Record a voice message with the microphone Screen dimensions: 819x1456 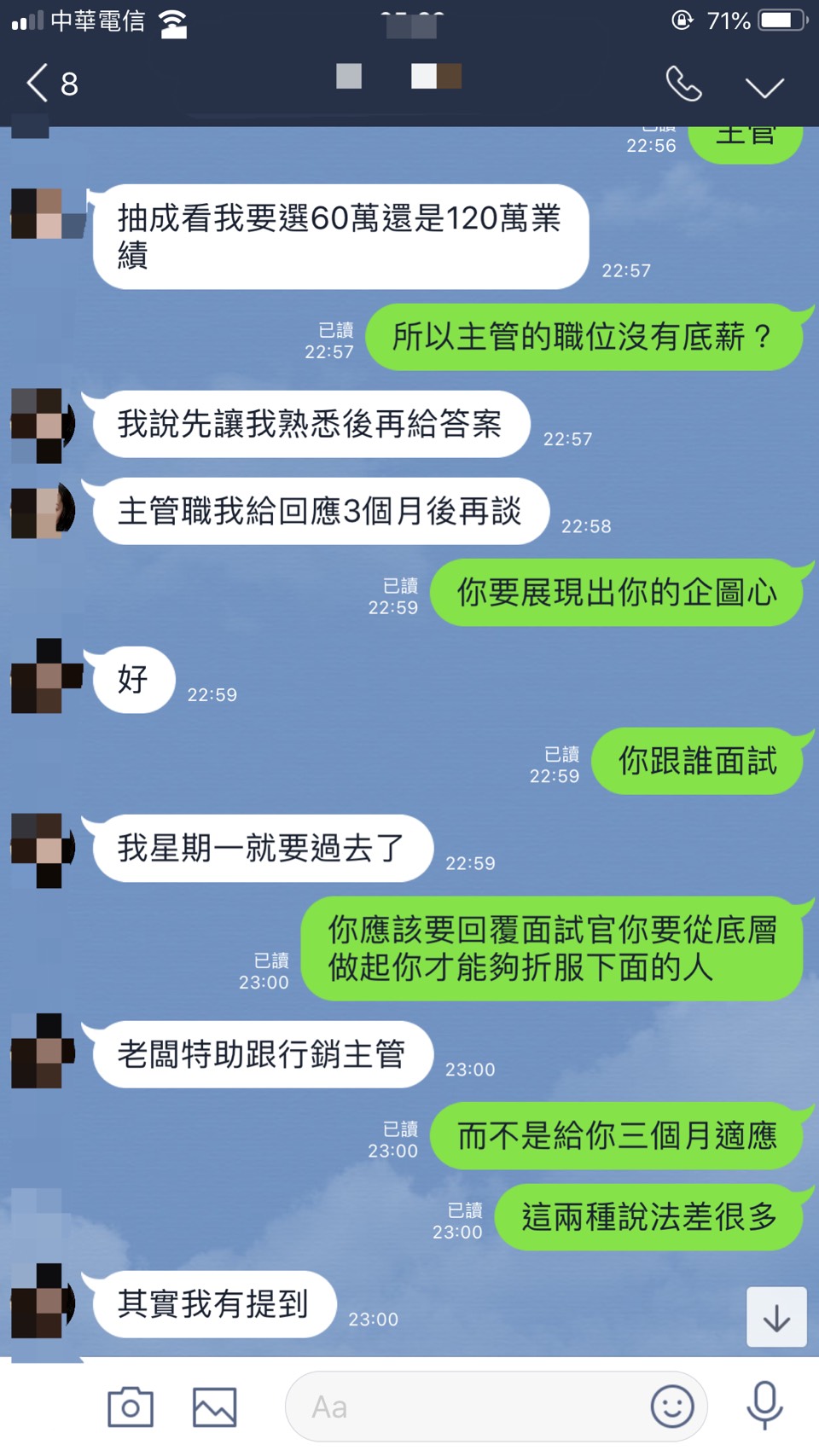(764, 1405)
